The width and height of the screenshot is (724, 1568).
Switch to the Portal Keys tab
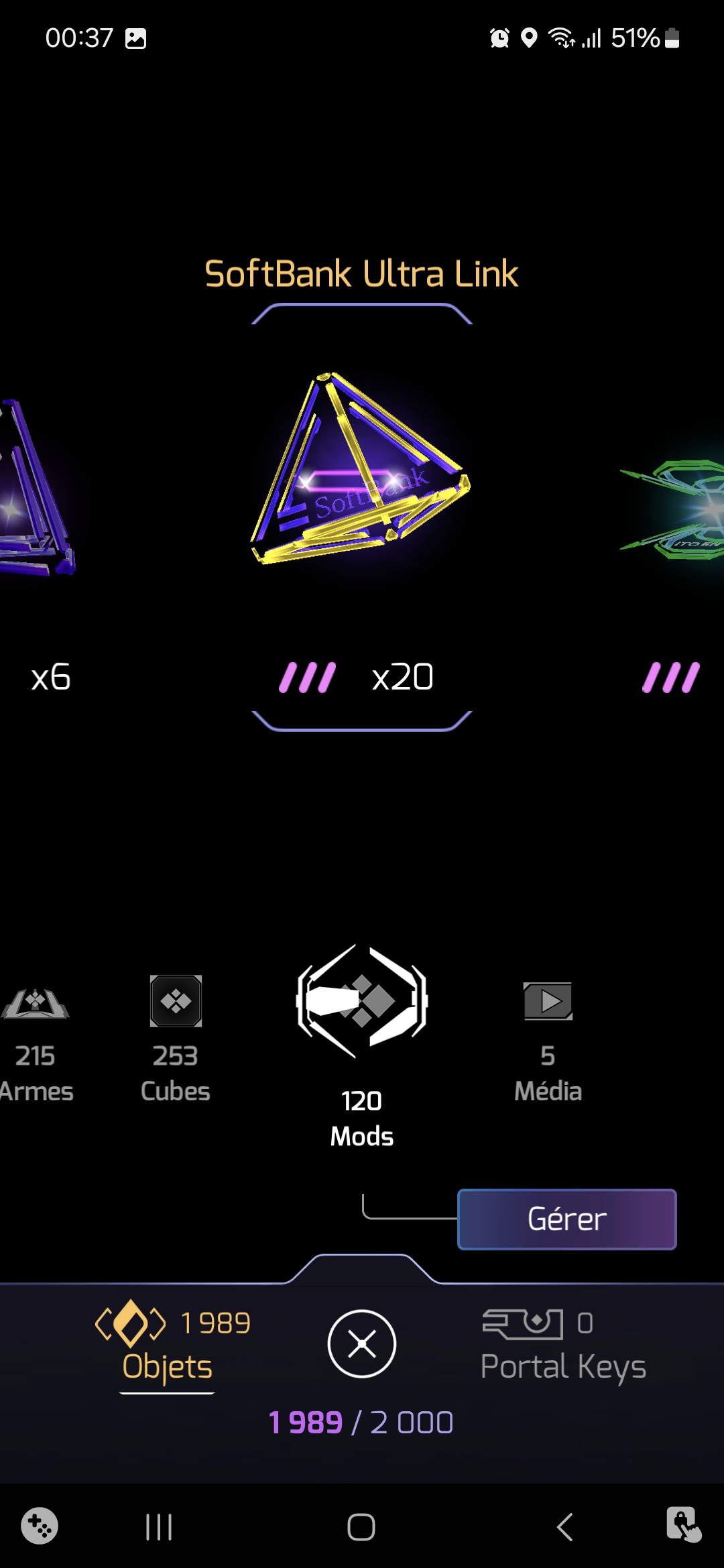563,1346
